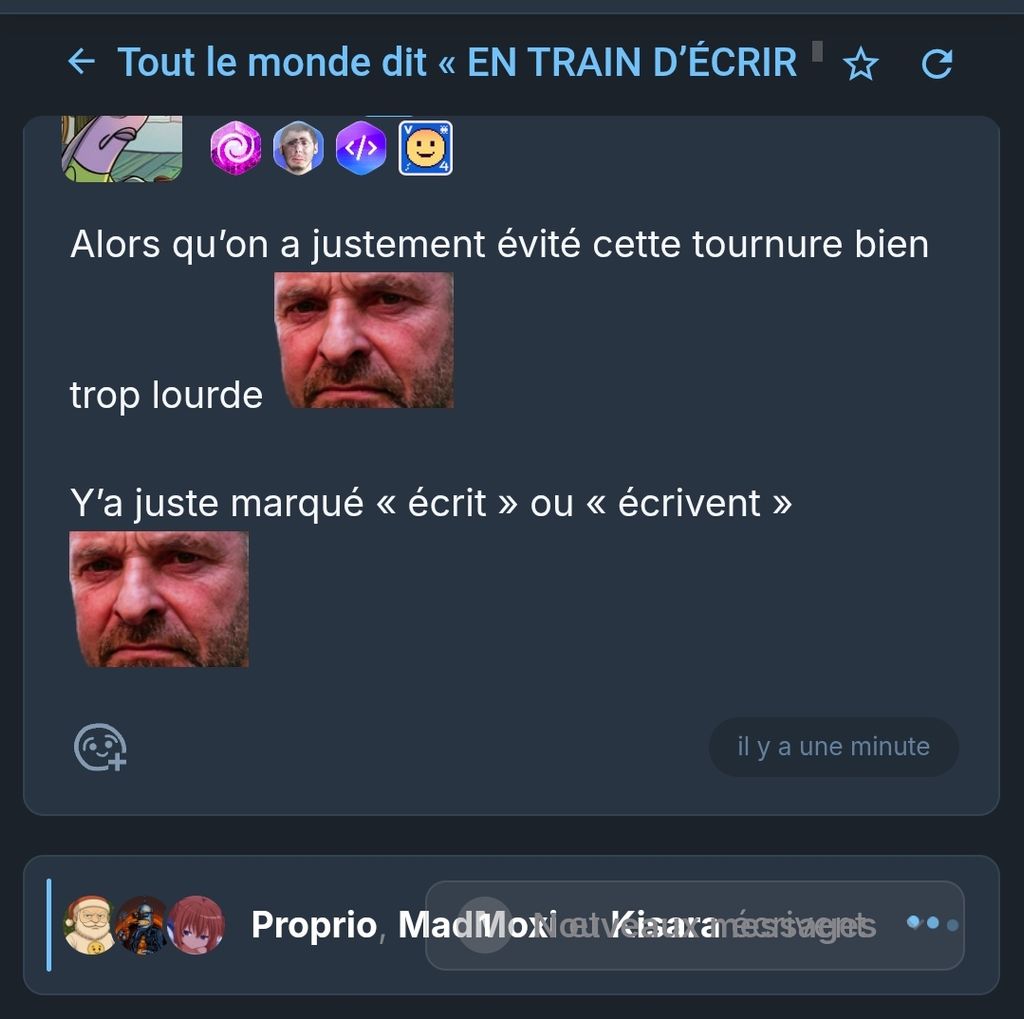Mark this topic as favorite with the star
Viewport: 1024px width, 1019px height.
coord(860,65)
